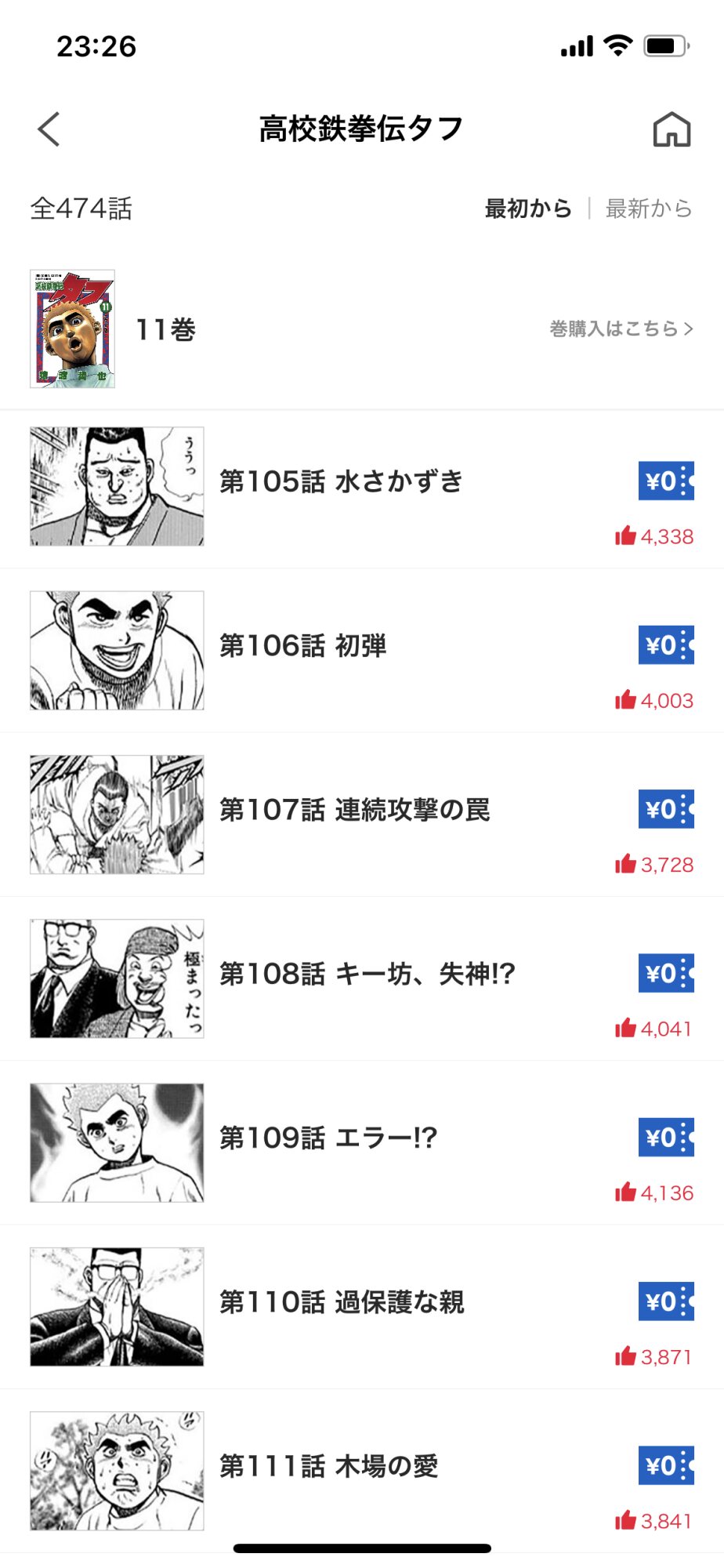
Task: Sort episodes with 最初から
Action: click(528, 209)
